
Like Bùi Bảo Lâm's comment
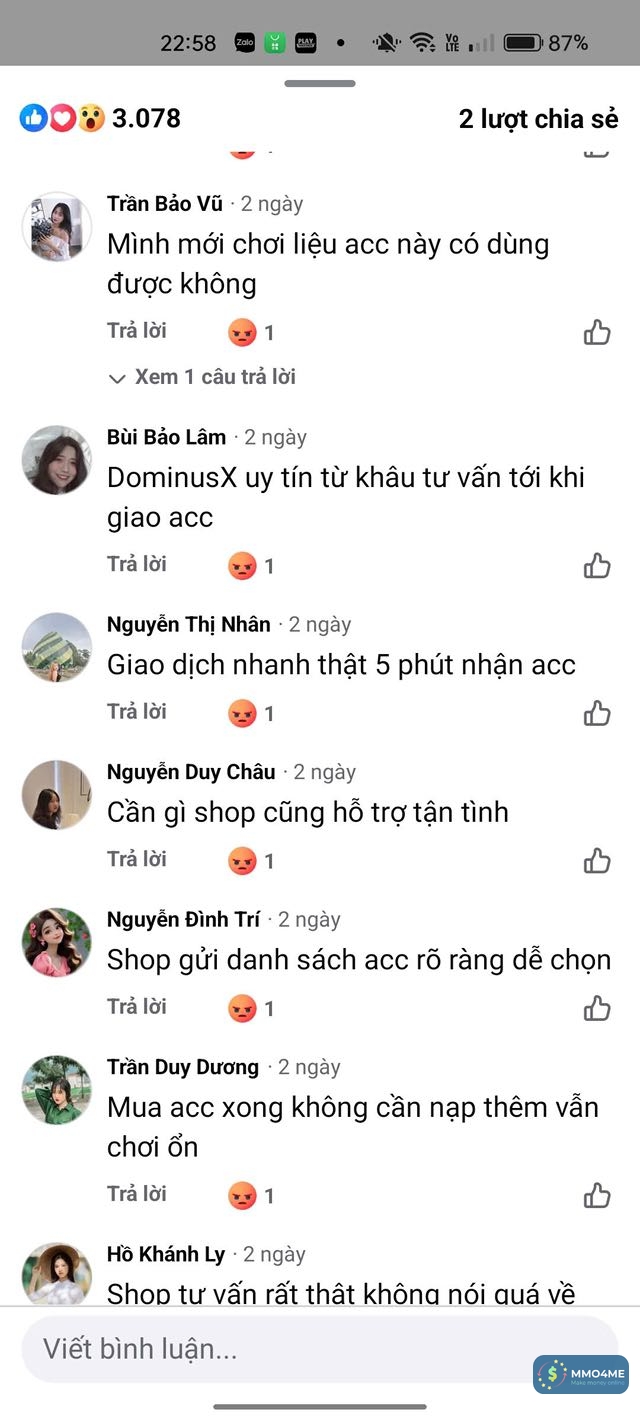click(597, 566)
